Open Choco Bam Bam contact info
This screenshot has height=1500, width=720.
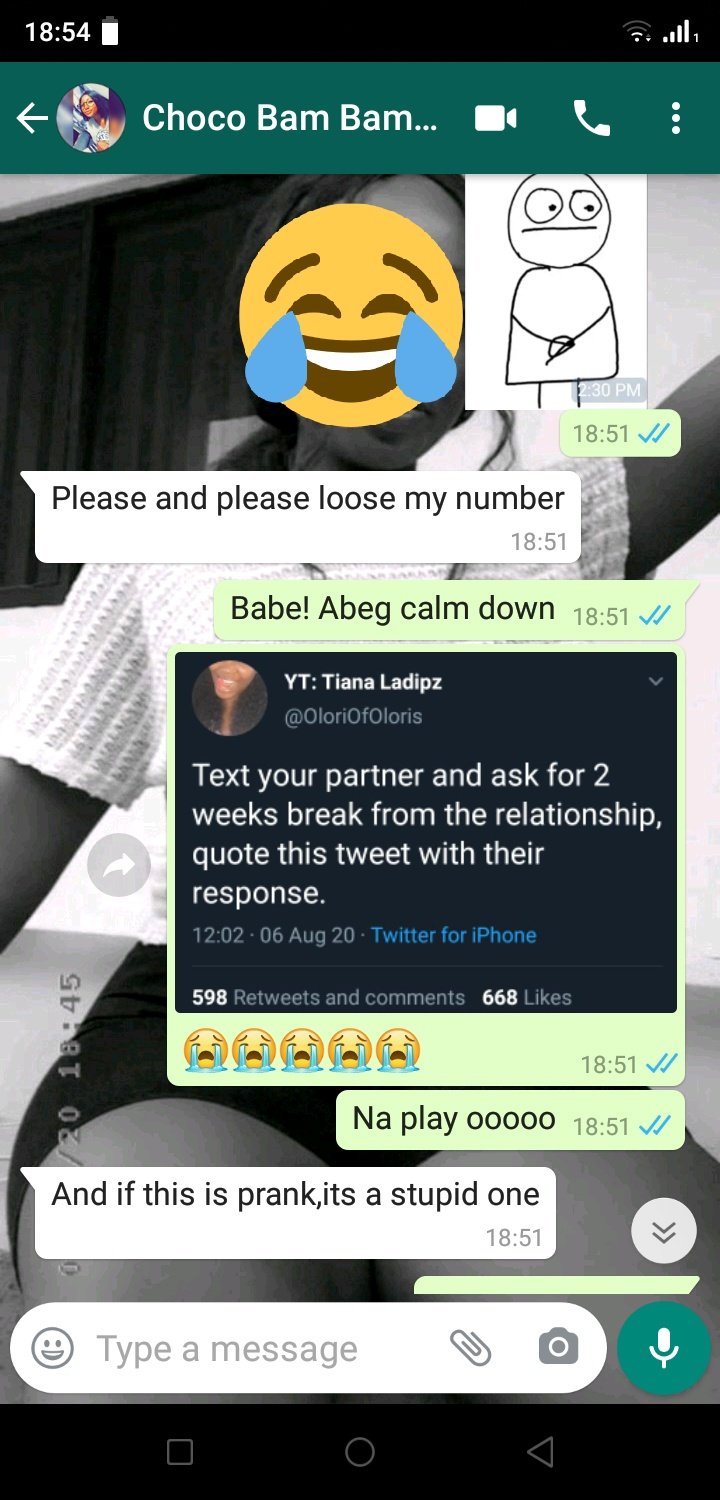coord(289,118)
